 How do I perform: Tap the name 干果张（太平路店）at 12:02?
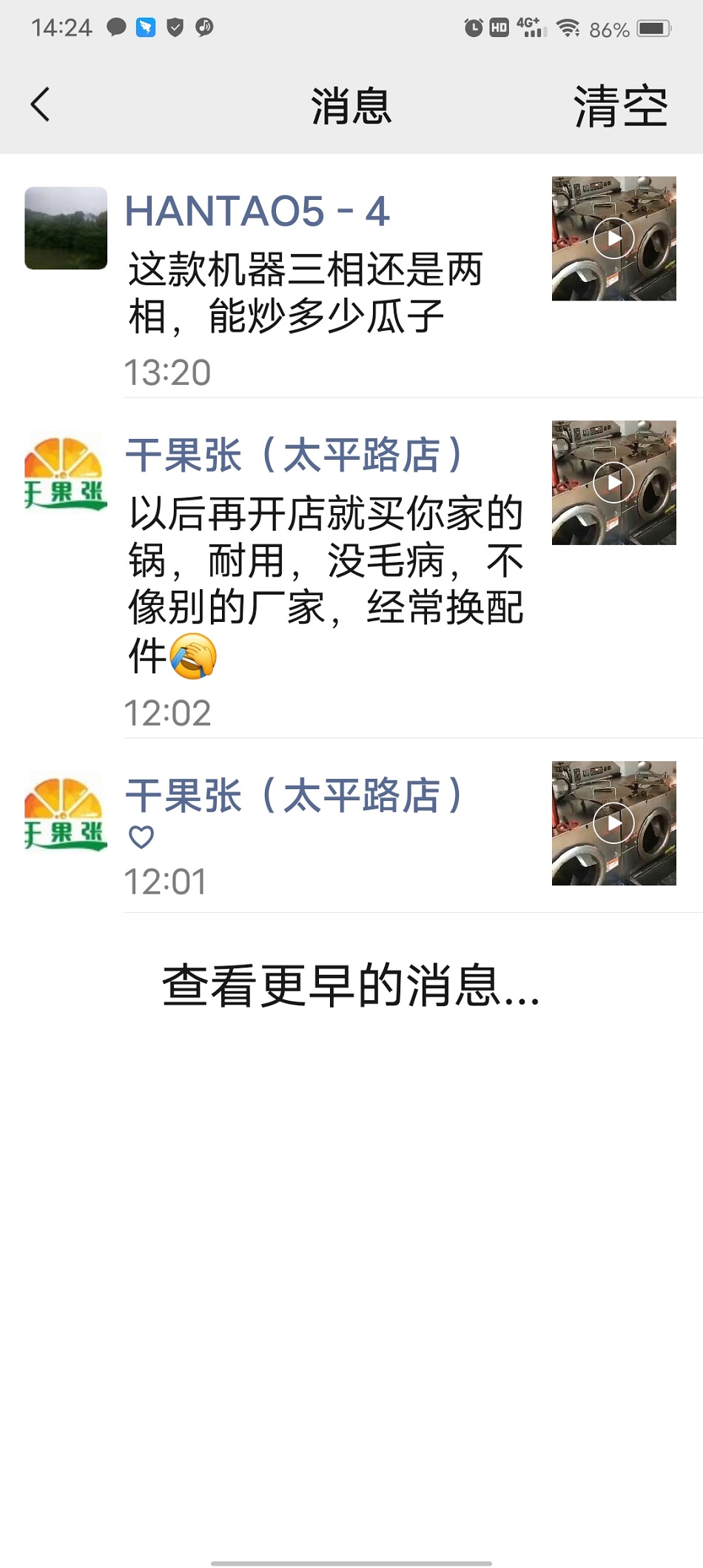coord(294,455)
